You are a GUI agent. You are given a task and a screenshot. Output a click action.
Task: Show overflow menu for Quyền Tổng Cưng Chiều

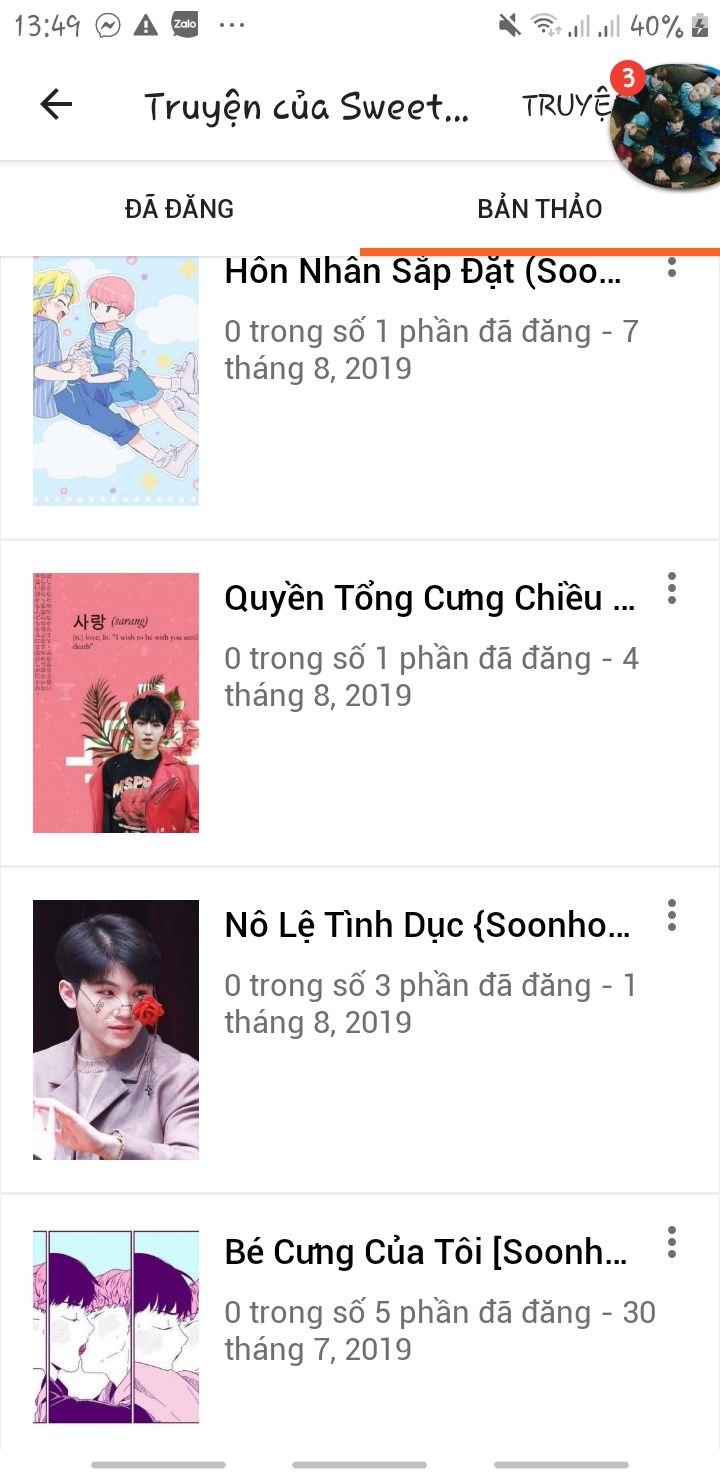click(672, 588)
